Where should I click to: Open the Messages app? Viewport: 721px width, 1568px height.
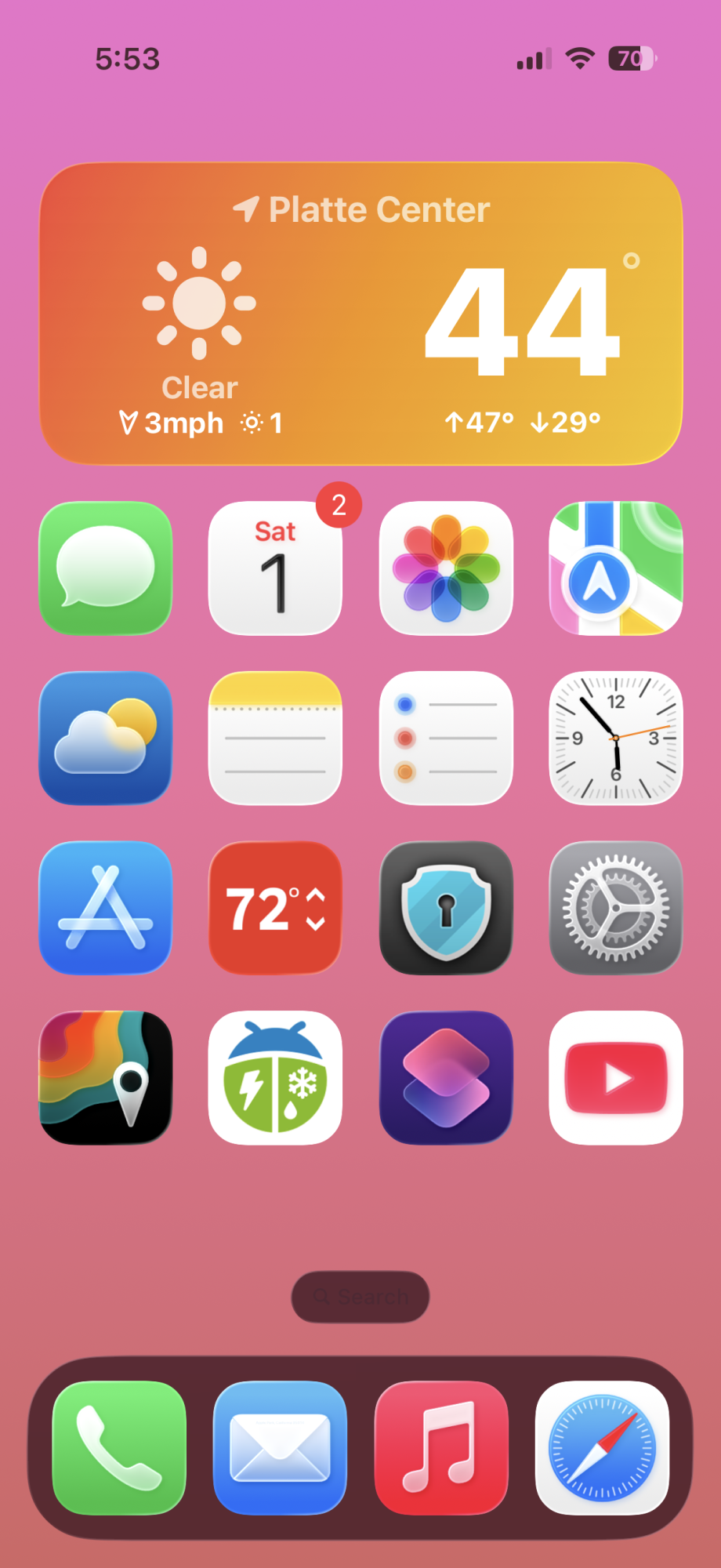pyautogui.click(x=106, y=568)
